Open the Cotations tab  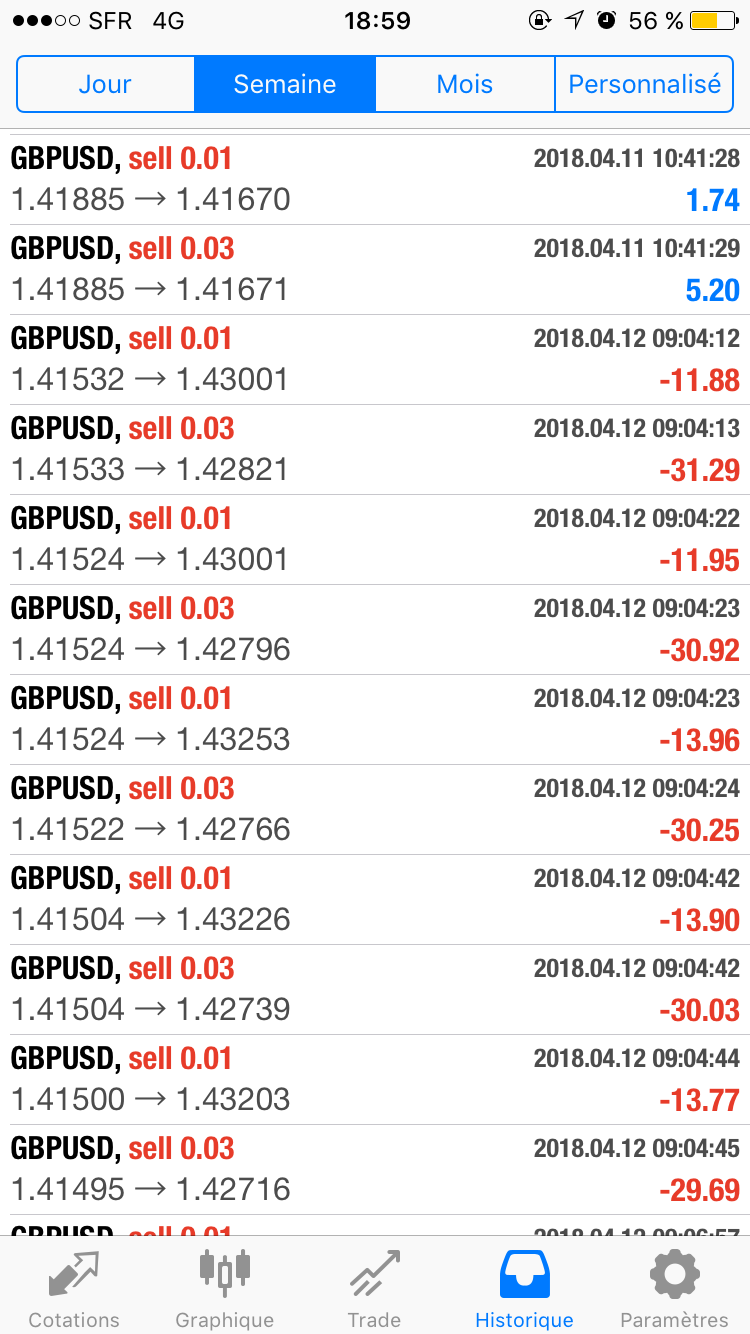coord(74,1288)
